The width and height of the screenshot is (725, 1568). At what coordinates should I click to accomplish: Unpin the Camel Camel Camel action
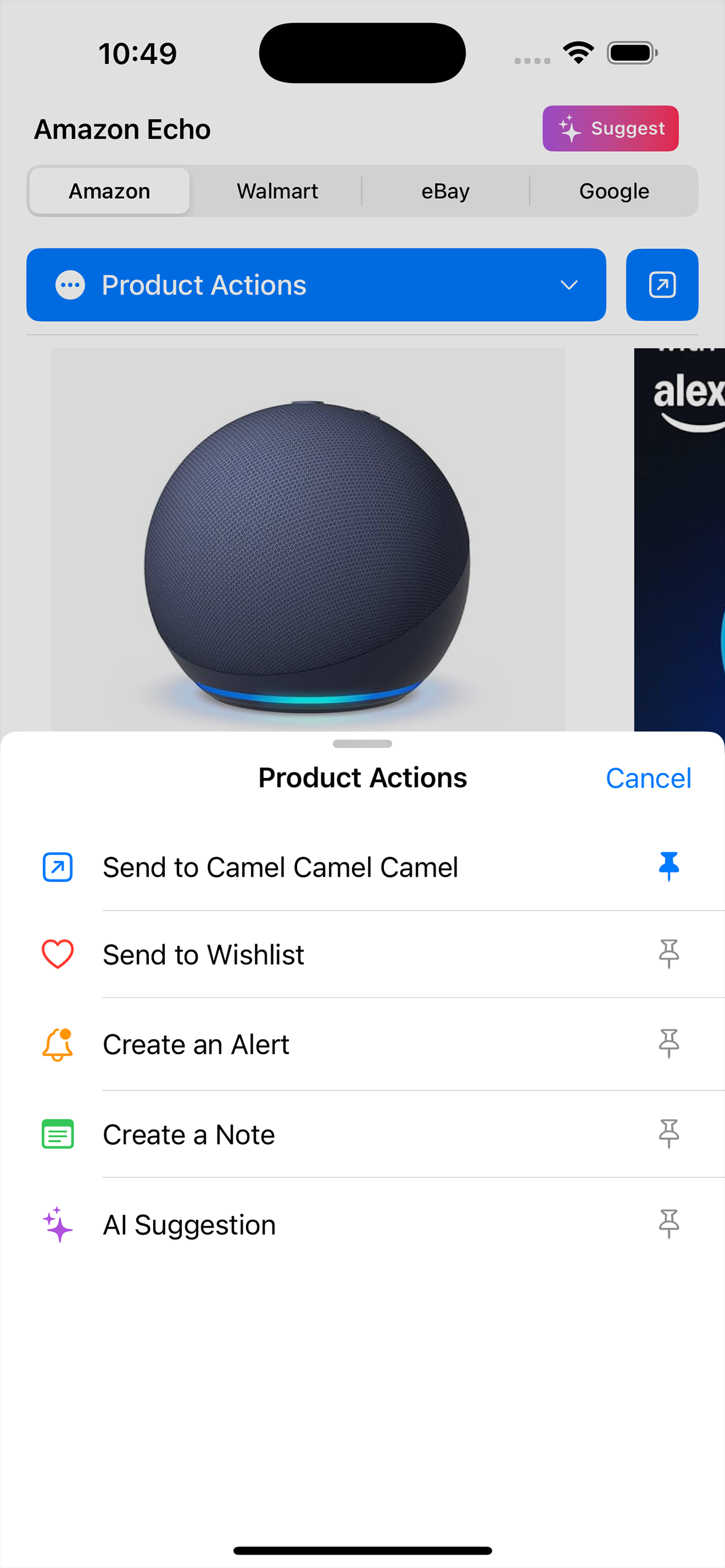(668, 866)
